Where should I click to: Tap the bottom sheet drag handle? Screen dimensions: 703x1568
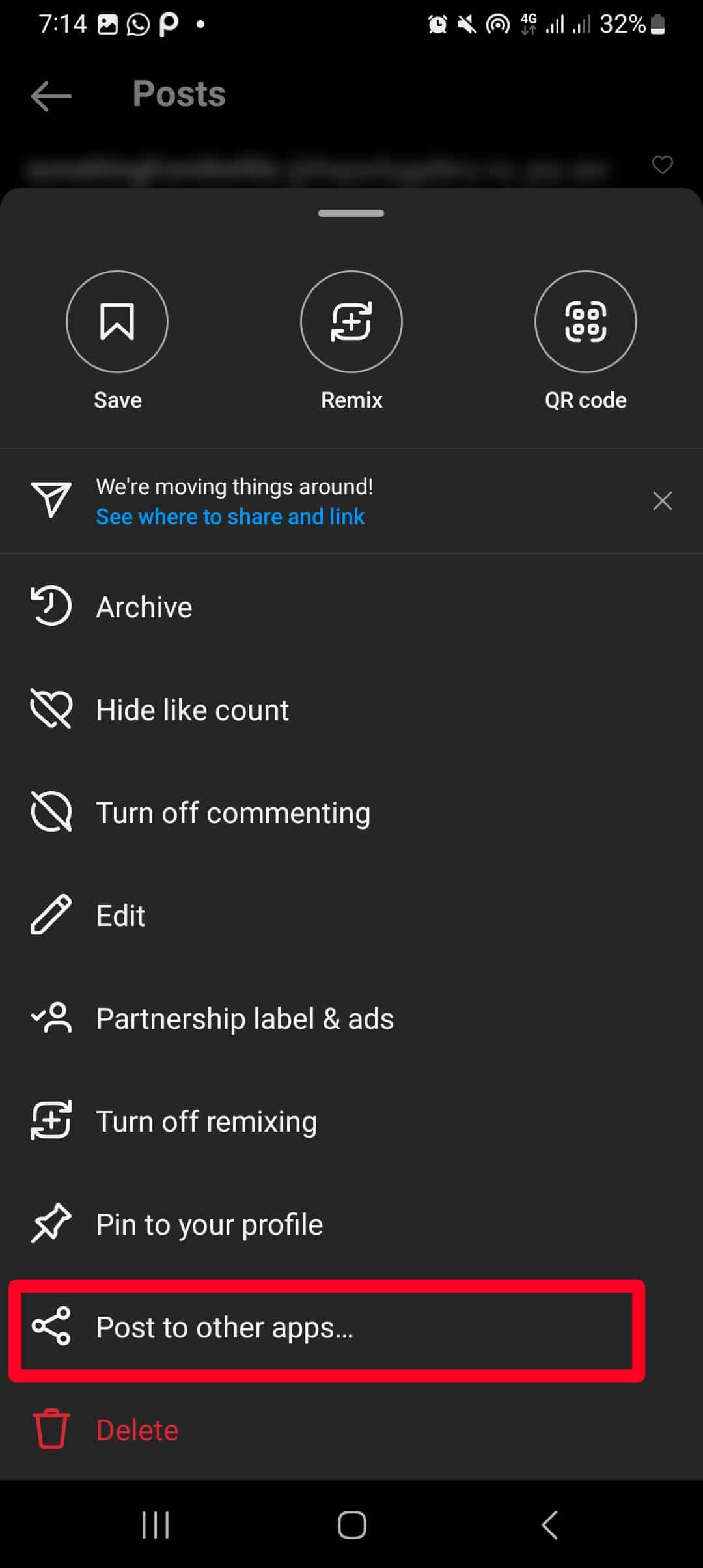pyautogui.click(x=351, y=212)
